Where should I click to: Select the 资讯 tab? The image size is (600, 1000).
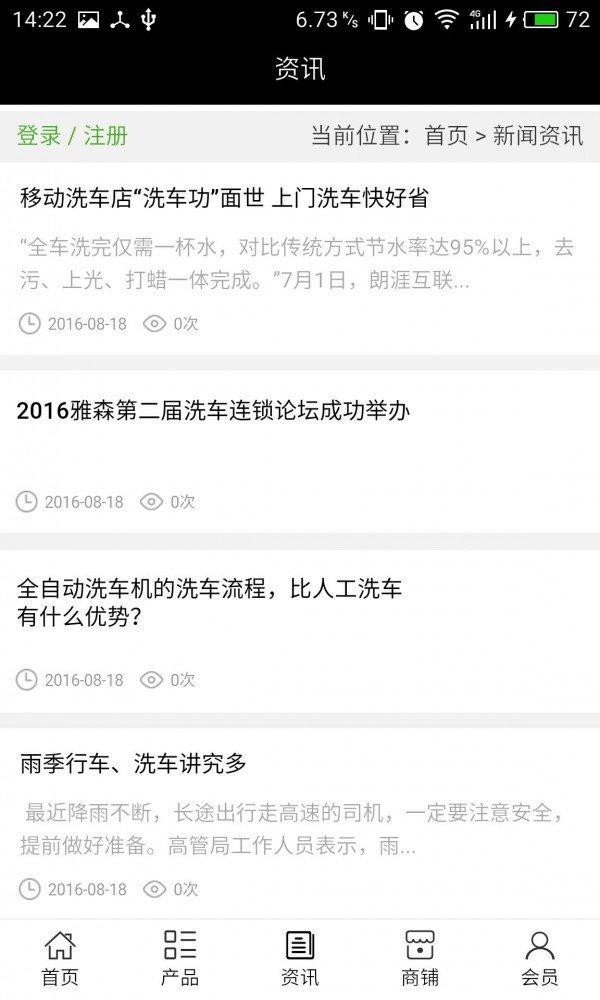(x=300, y=958)
